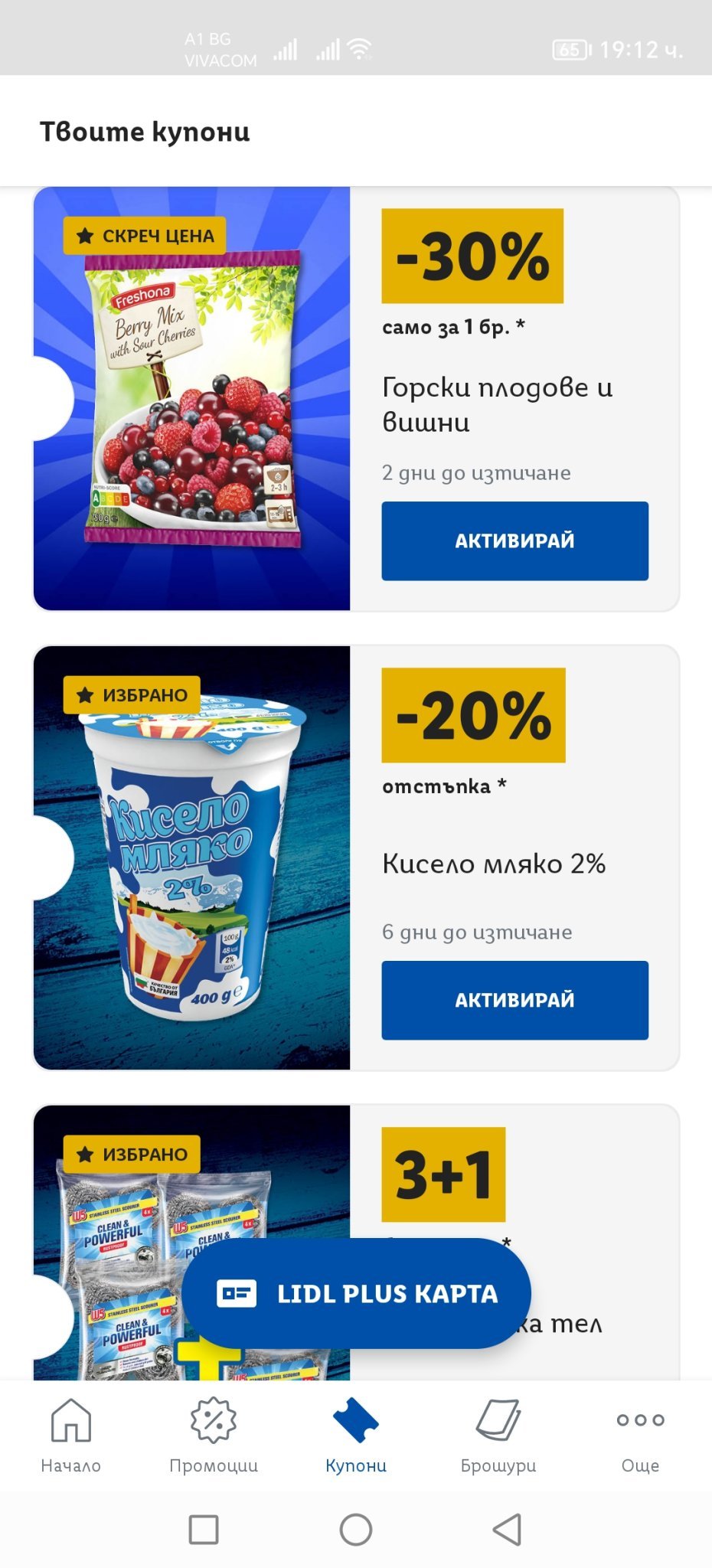Switch to the Брошури tab

(498, 1435)
